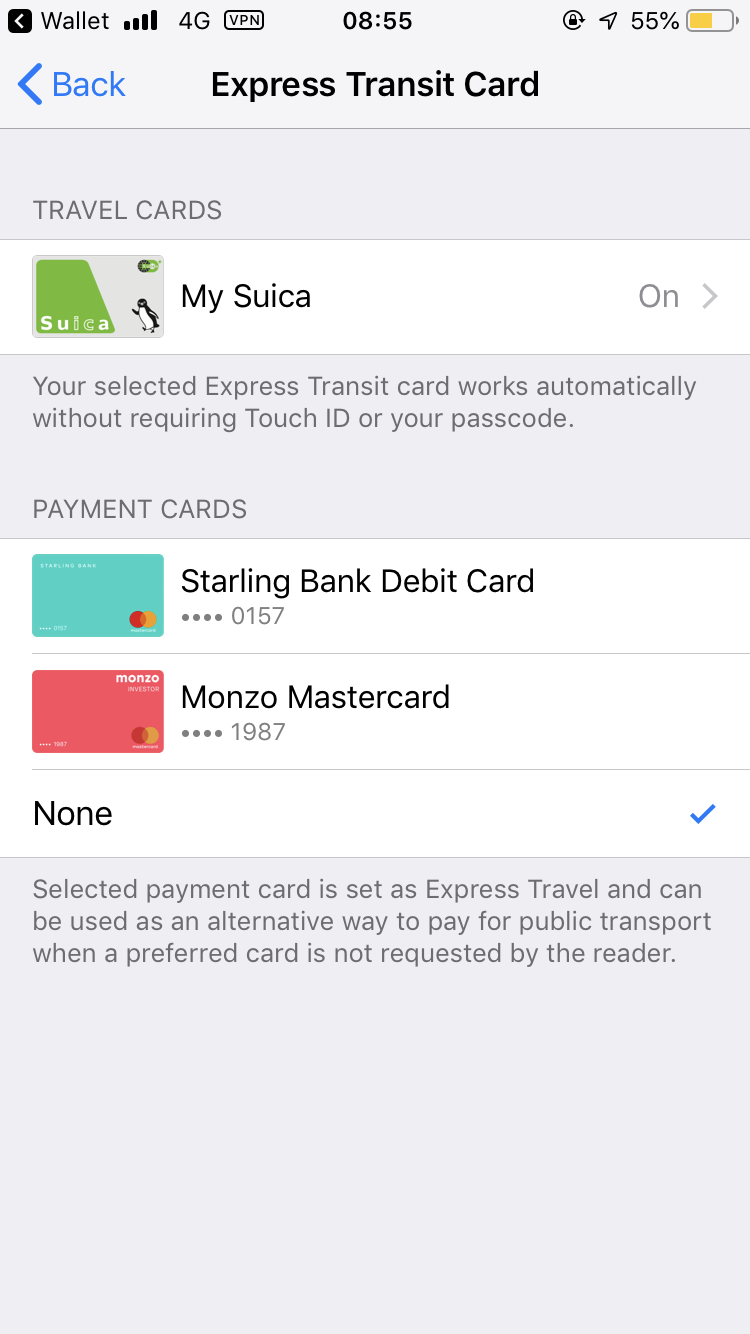Return to the Wallet app from status bar
Screen dimensions: 750x1334
coord(60,21)
